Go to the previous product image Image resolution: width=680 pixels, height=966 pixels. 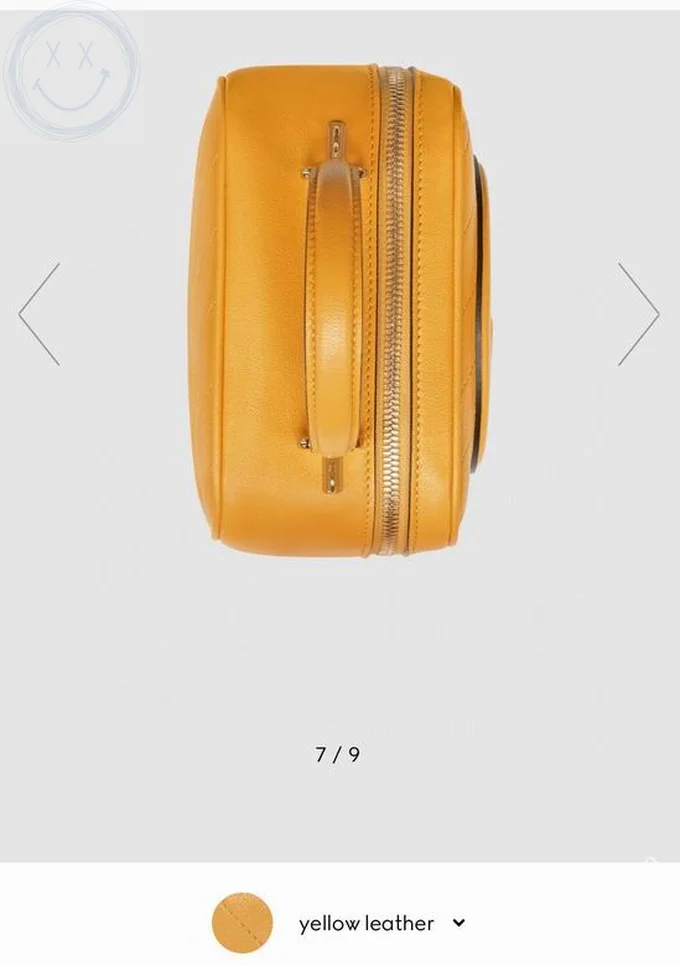click(x=39, y=314)
